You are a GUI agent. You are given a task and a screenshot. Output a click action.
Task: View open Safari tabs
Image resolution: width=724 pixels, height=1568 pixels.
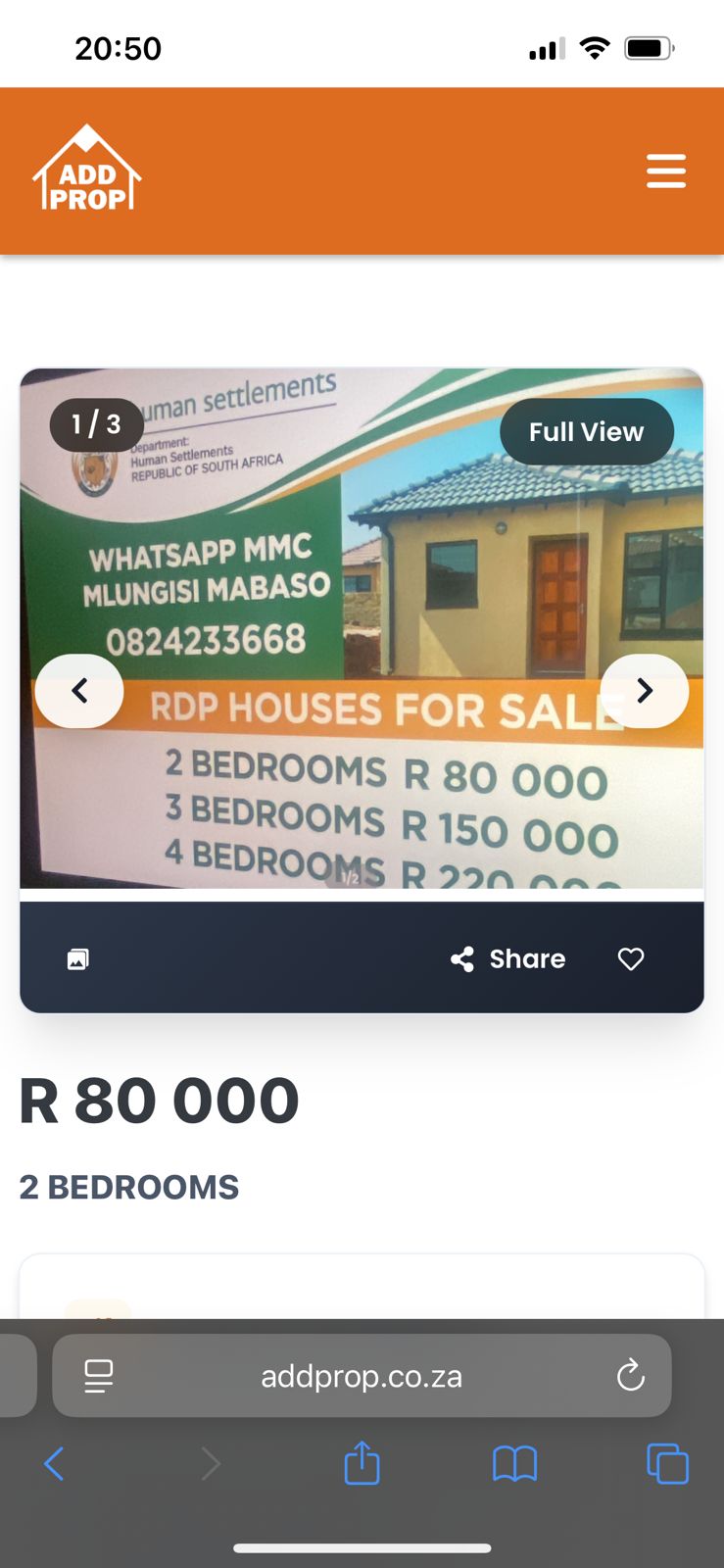pos(667,1464)
